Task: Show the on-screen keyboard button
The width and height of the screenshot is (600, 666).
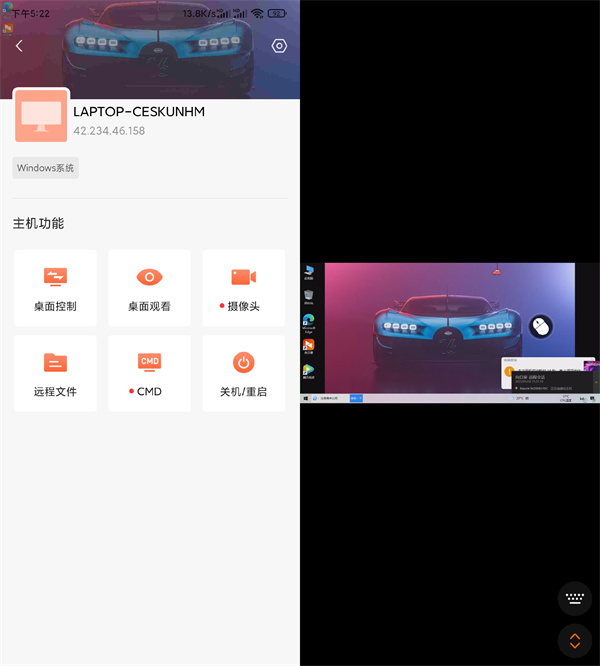Action: (x=574, y=598)
